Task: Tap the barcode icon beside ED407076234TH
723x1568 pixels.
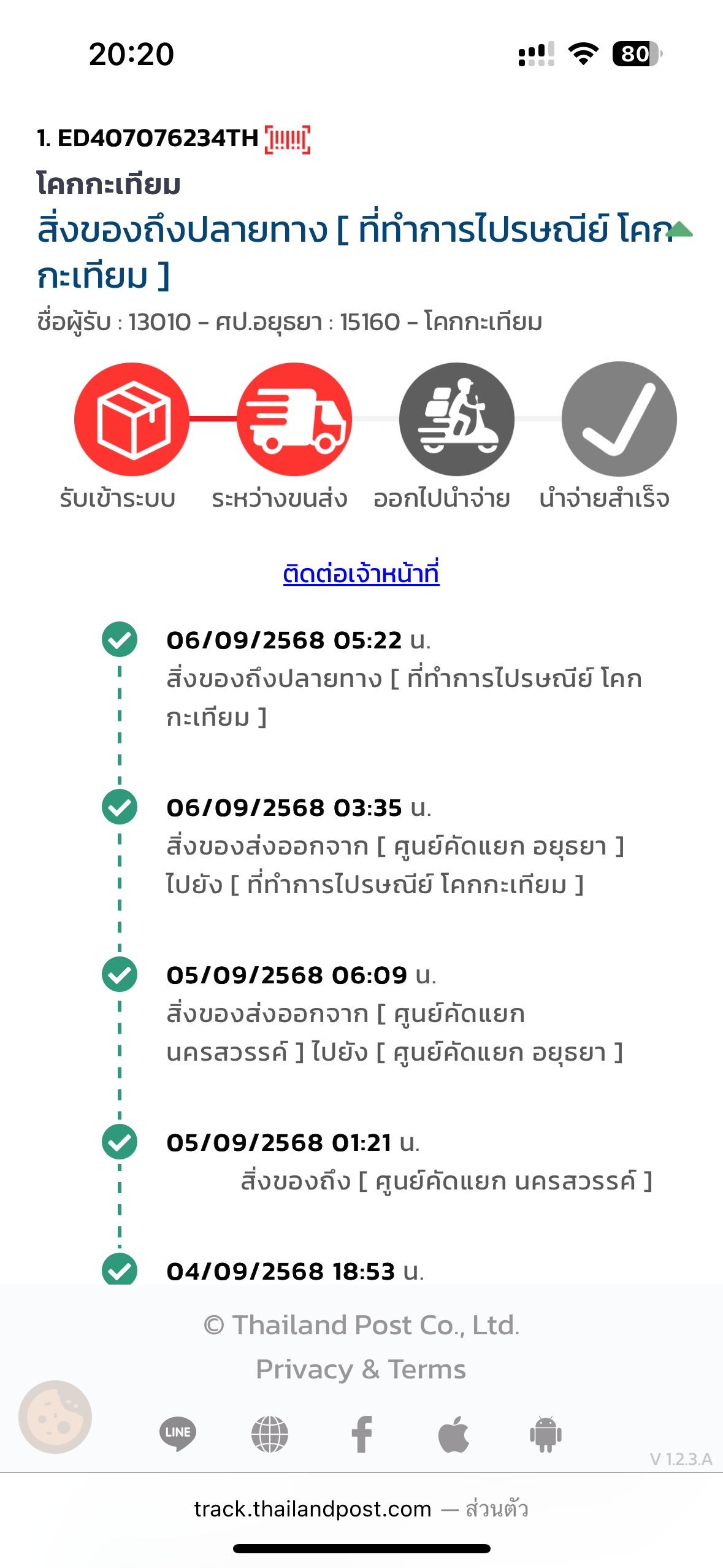Action: [288, 139]
